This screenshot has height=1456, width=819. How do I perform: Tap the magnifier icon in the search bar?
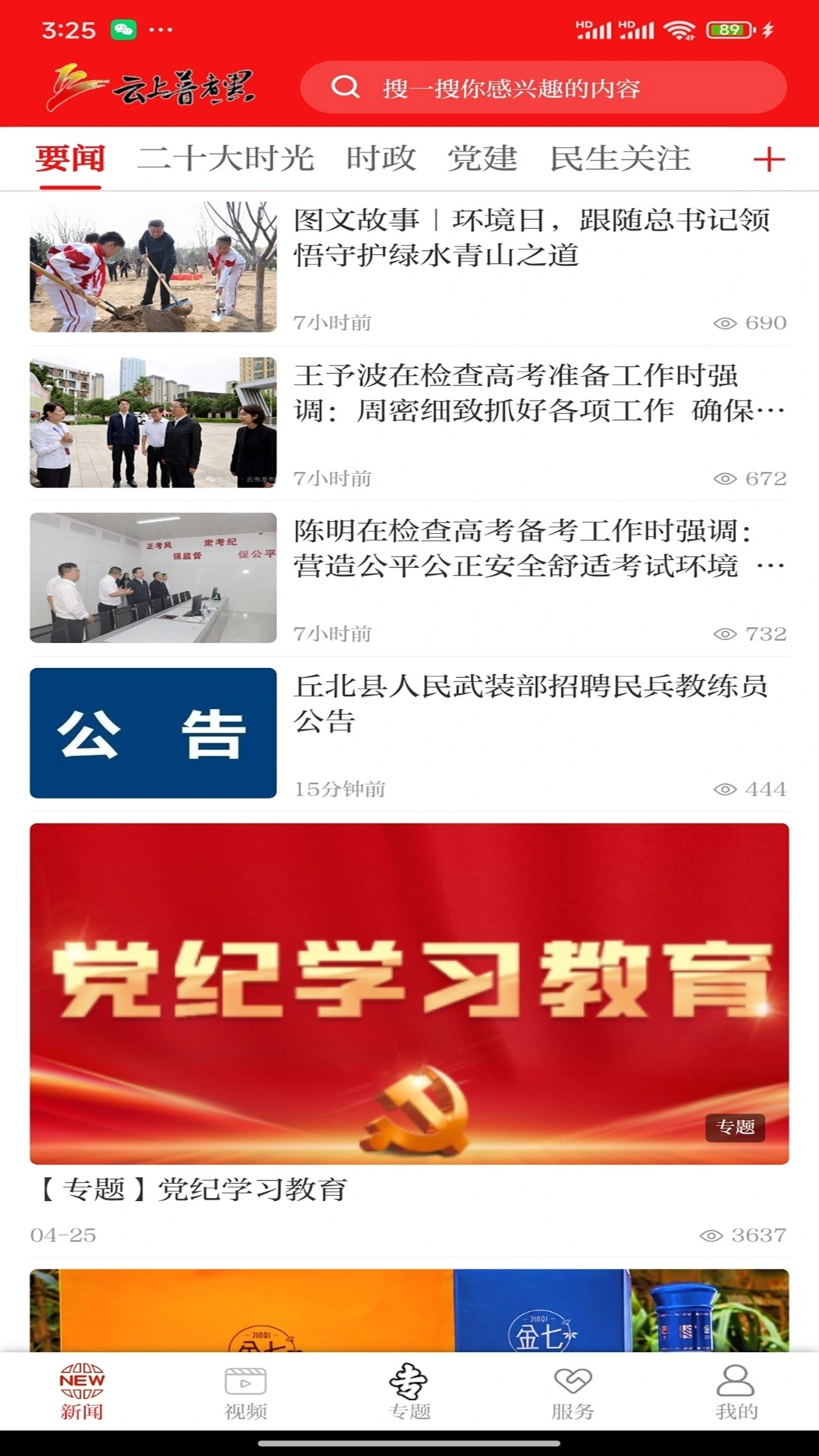347,88
